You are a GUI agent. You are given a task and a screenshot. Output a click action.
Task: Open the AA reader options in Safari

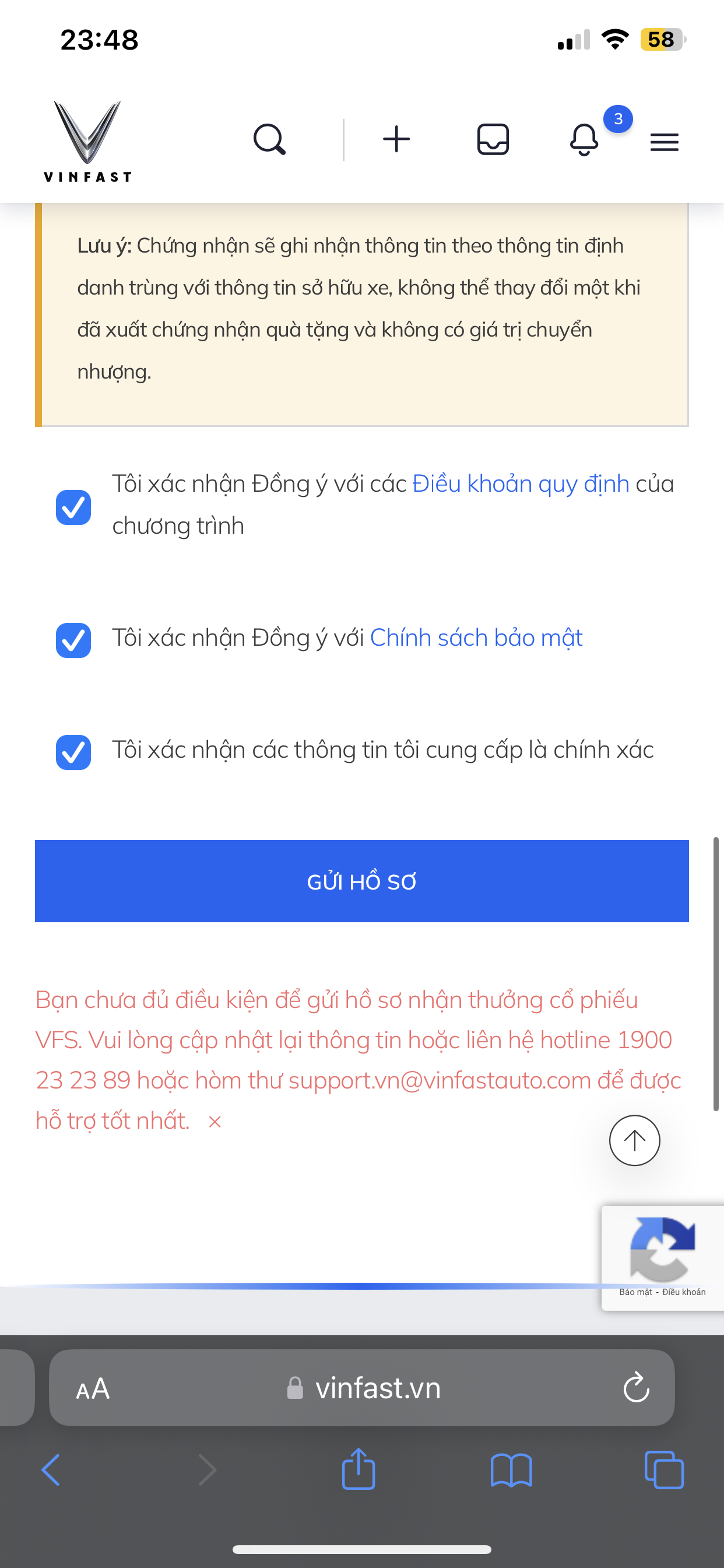point(93,1388)
